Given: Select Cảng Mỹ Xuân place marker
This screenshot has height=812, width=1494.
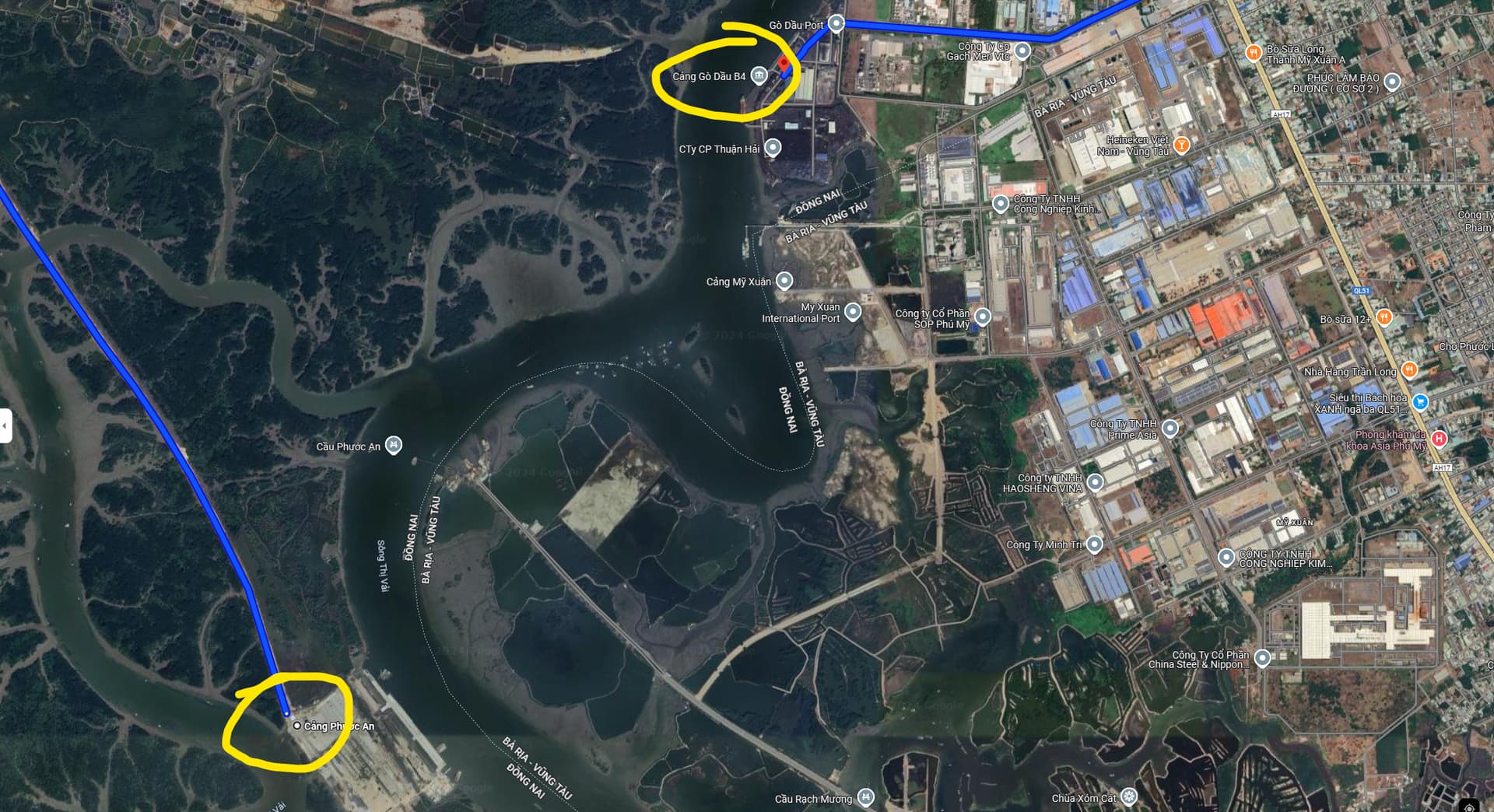Looking at the screenshot, I should [784, 280].
